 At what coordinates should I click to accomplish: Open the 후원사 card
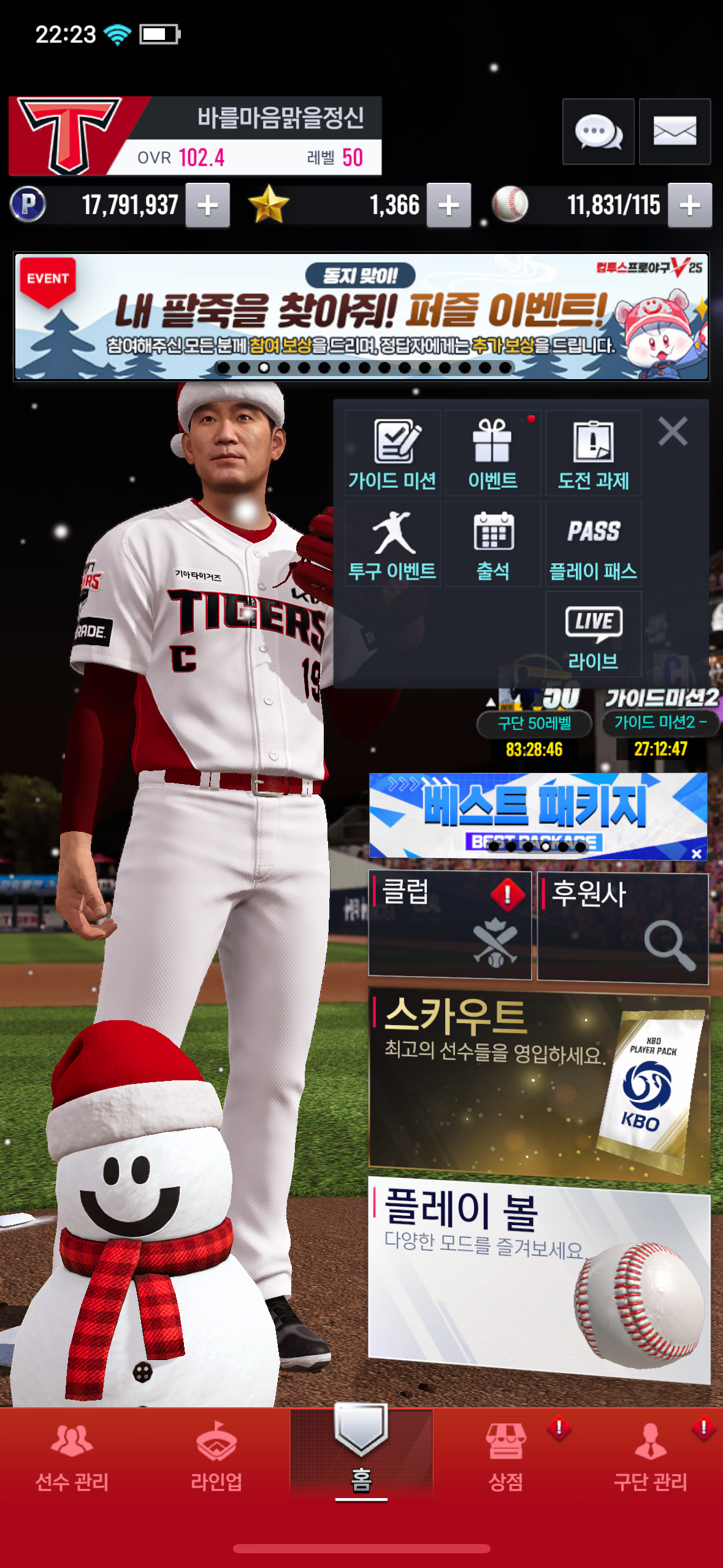point(622,928)
